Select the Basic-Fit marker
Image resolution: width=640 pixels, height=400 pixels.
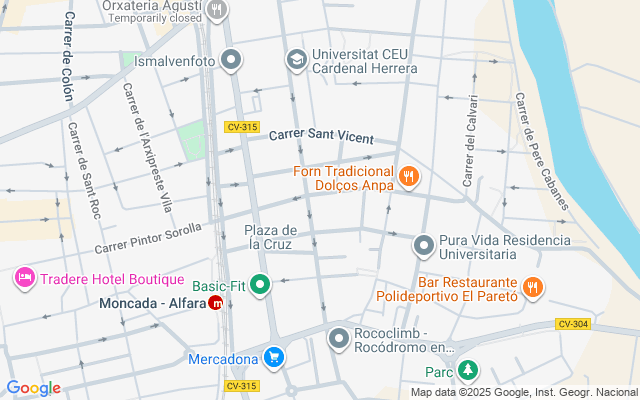coord(261,286)
